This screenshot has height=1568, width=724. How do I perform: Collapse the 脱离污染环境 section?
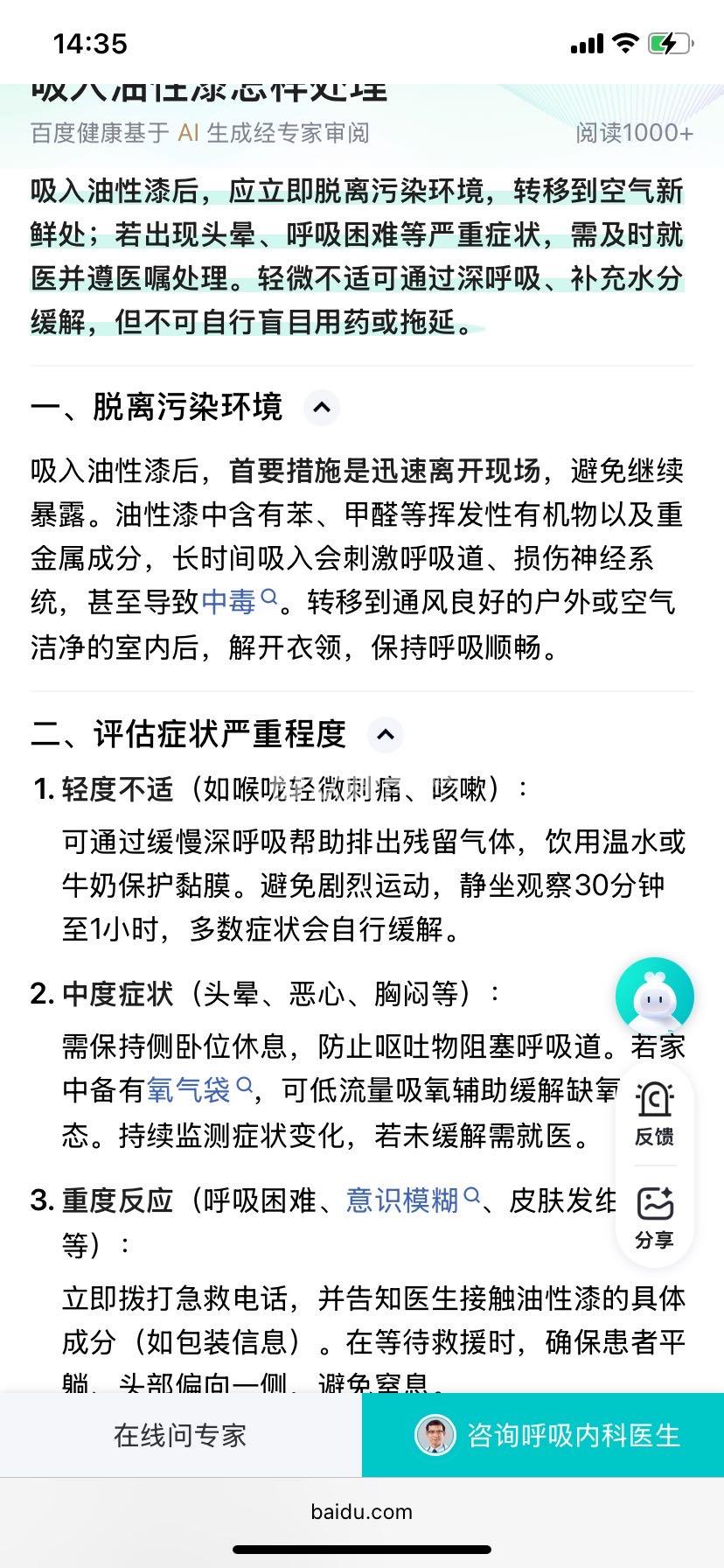click(x=321, y=408)
